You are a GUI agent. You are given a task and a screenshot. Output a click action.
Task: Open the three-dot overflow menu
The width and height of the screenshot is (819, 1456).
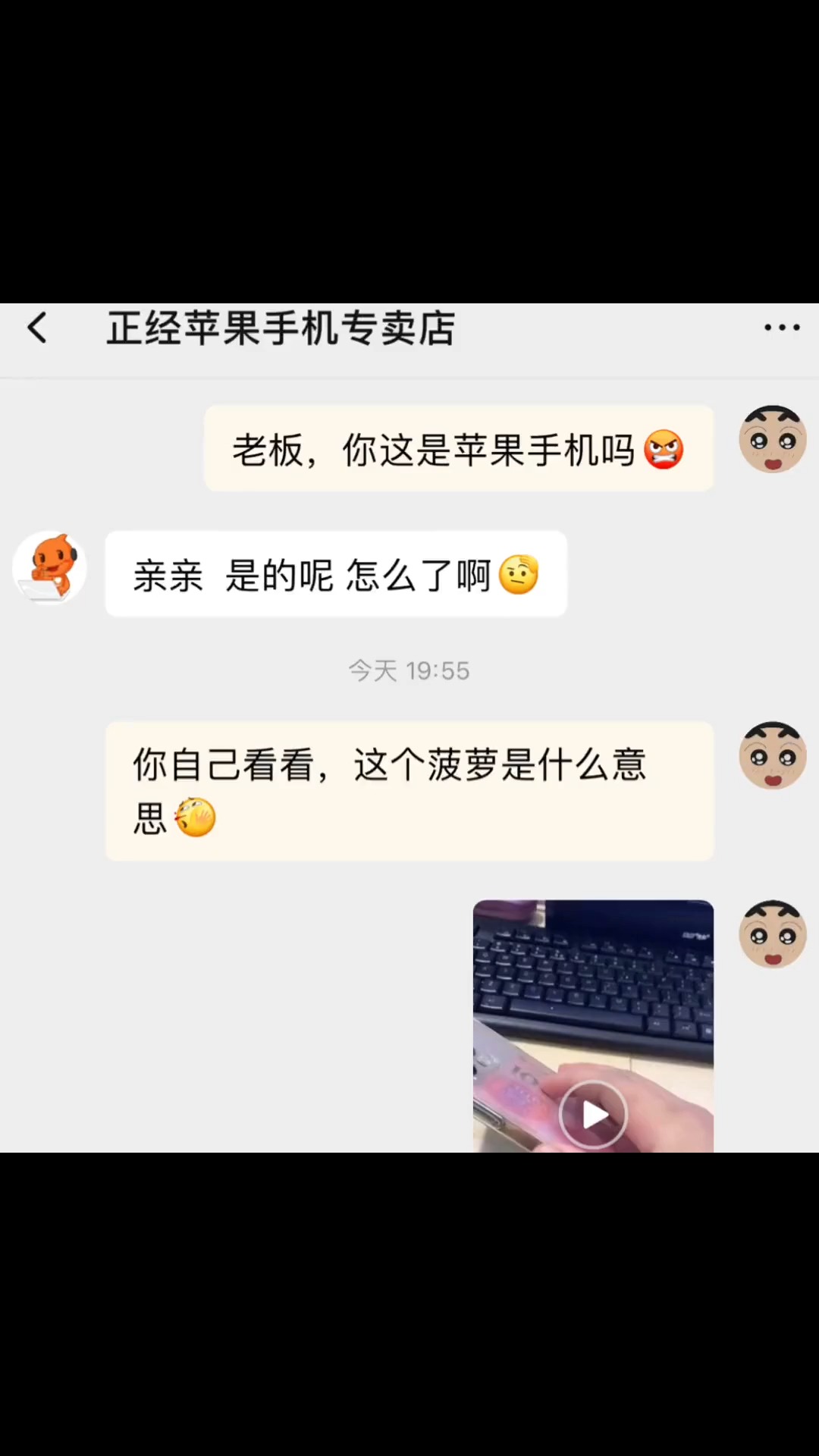781,328
